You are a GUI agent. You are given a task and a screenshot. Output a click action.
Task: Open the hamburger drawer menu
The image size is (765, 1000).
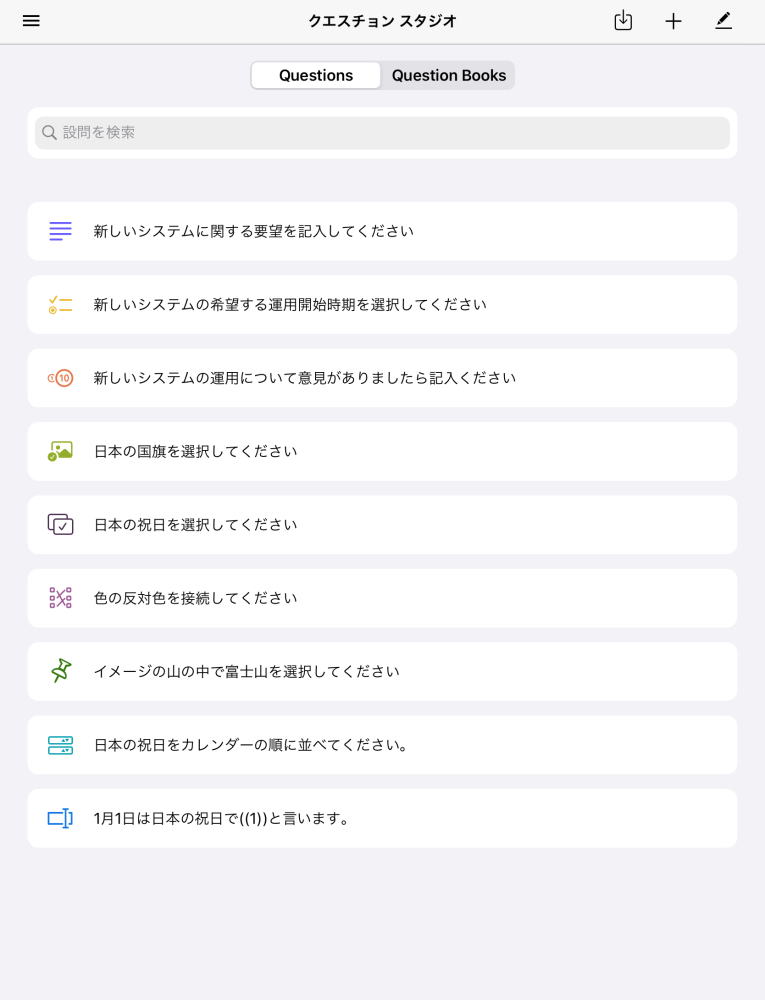click(31, 21)
